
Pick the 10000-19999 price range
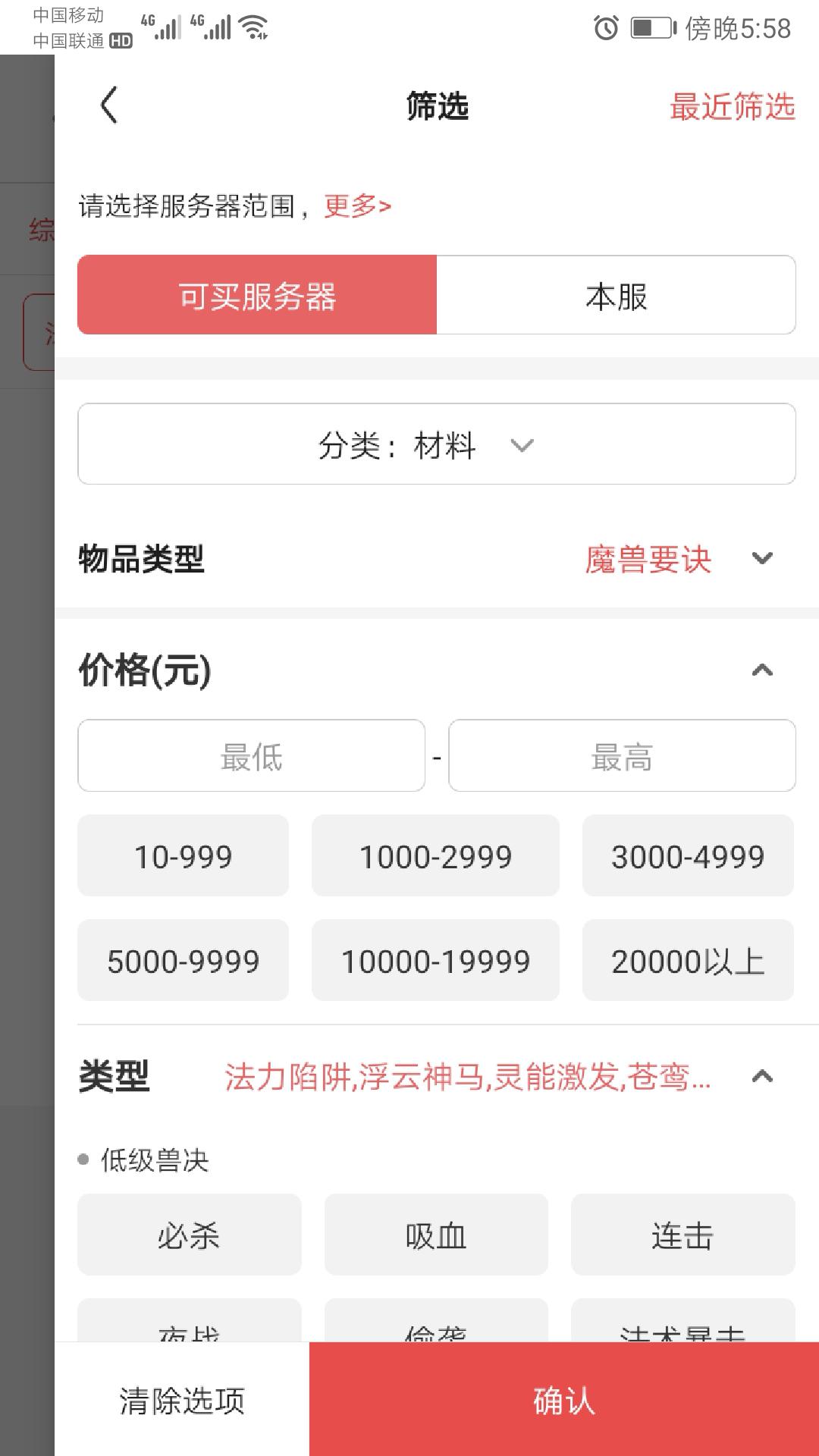[435, 961]
